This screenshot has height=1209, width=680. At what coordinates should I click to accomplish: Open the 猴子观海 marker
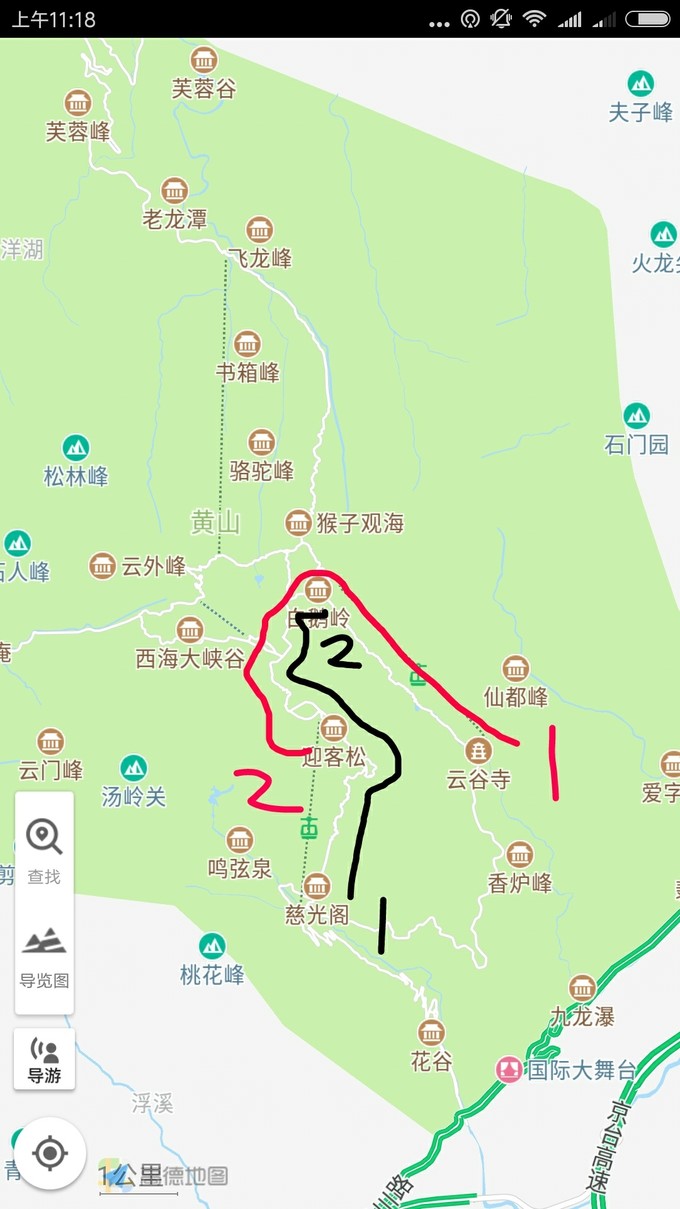point(298,522)
